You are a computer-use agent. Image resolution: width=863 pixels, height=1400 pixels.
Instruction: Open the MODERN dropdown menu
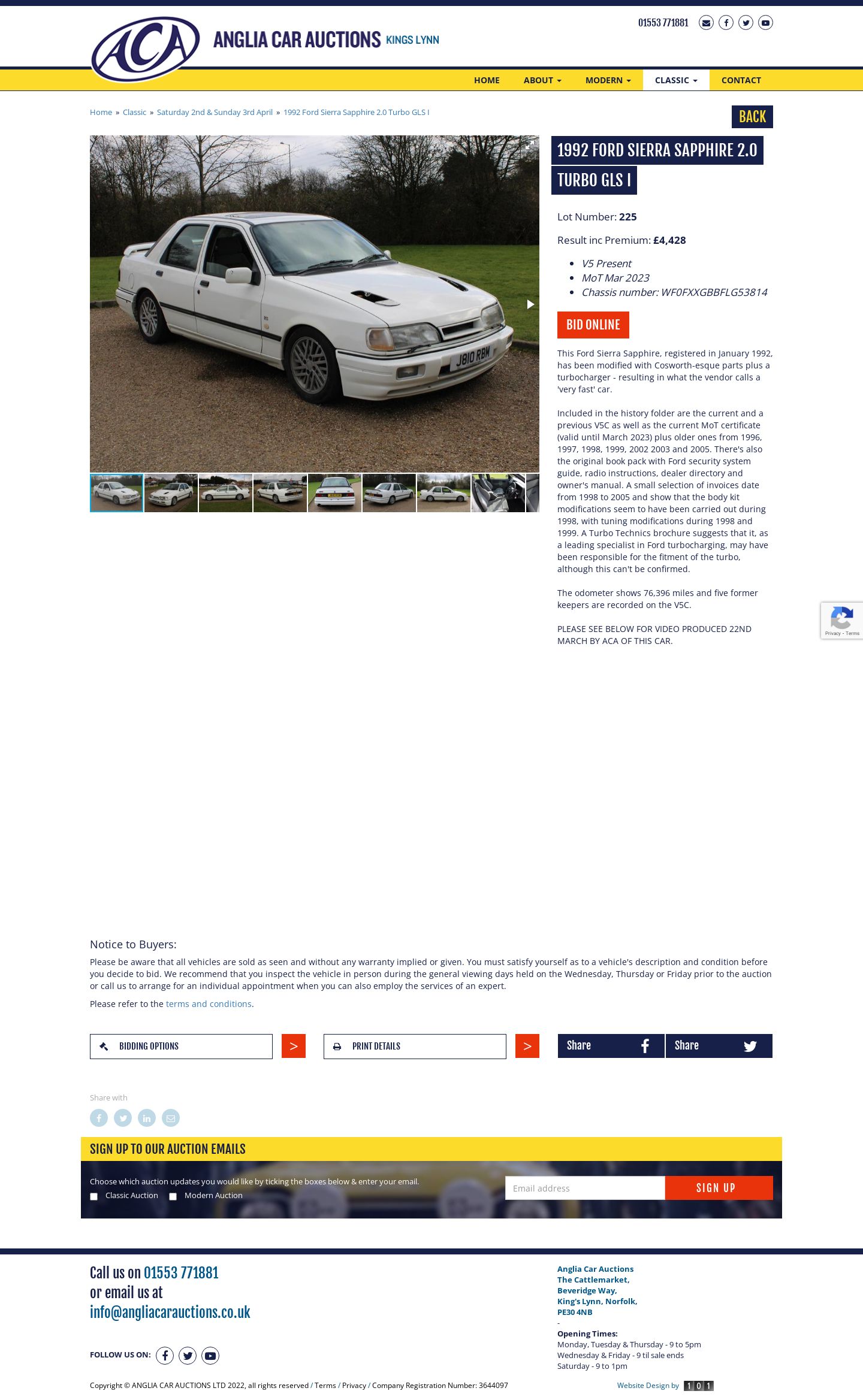608,80
